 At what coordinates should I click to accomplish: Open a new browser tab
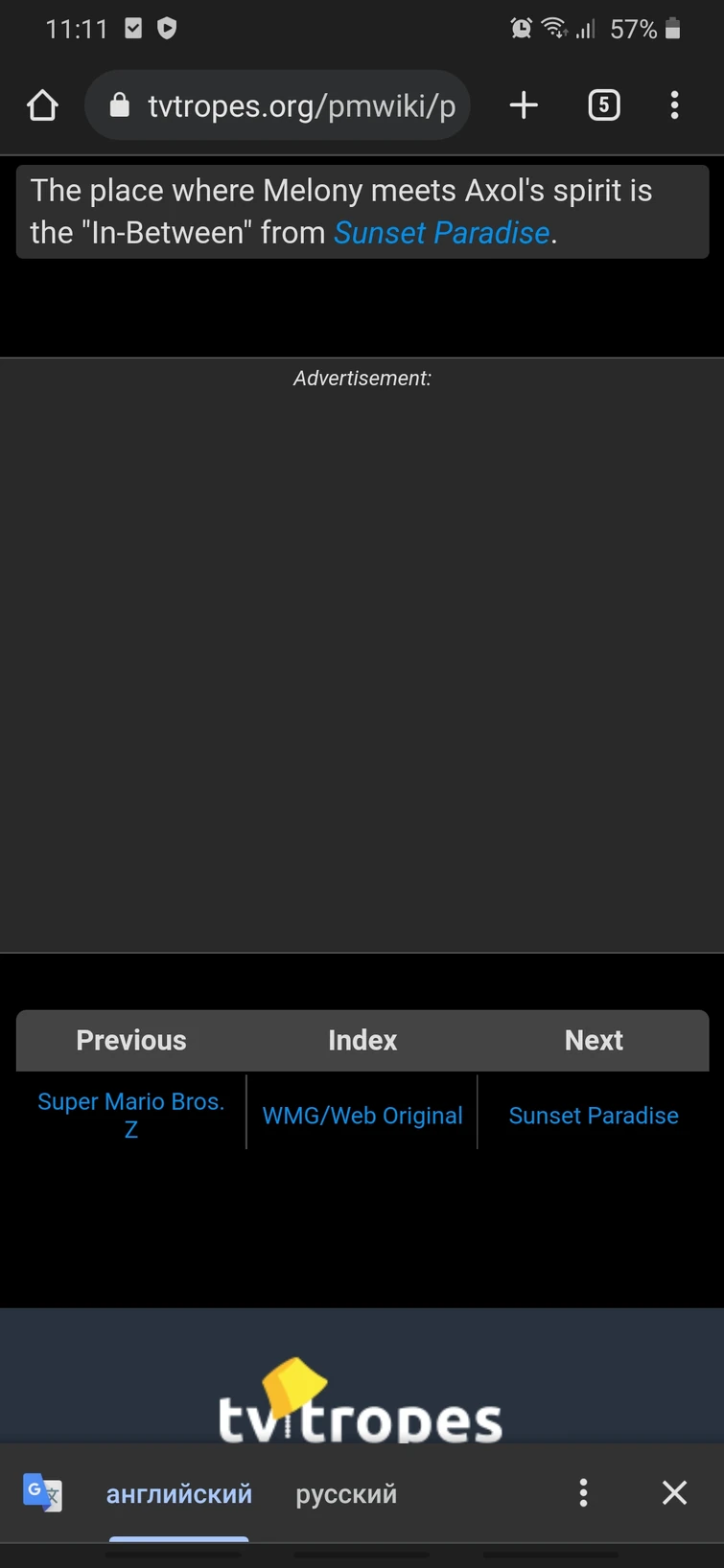pos(524,105)
